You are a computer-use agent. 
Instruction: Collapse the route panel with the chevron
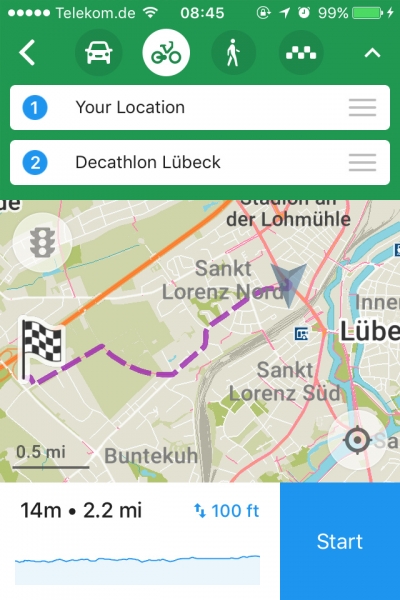(x=372, y=53)
